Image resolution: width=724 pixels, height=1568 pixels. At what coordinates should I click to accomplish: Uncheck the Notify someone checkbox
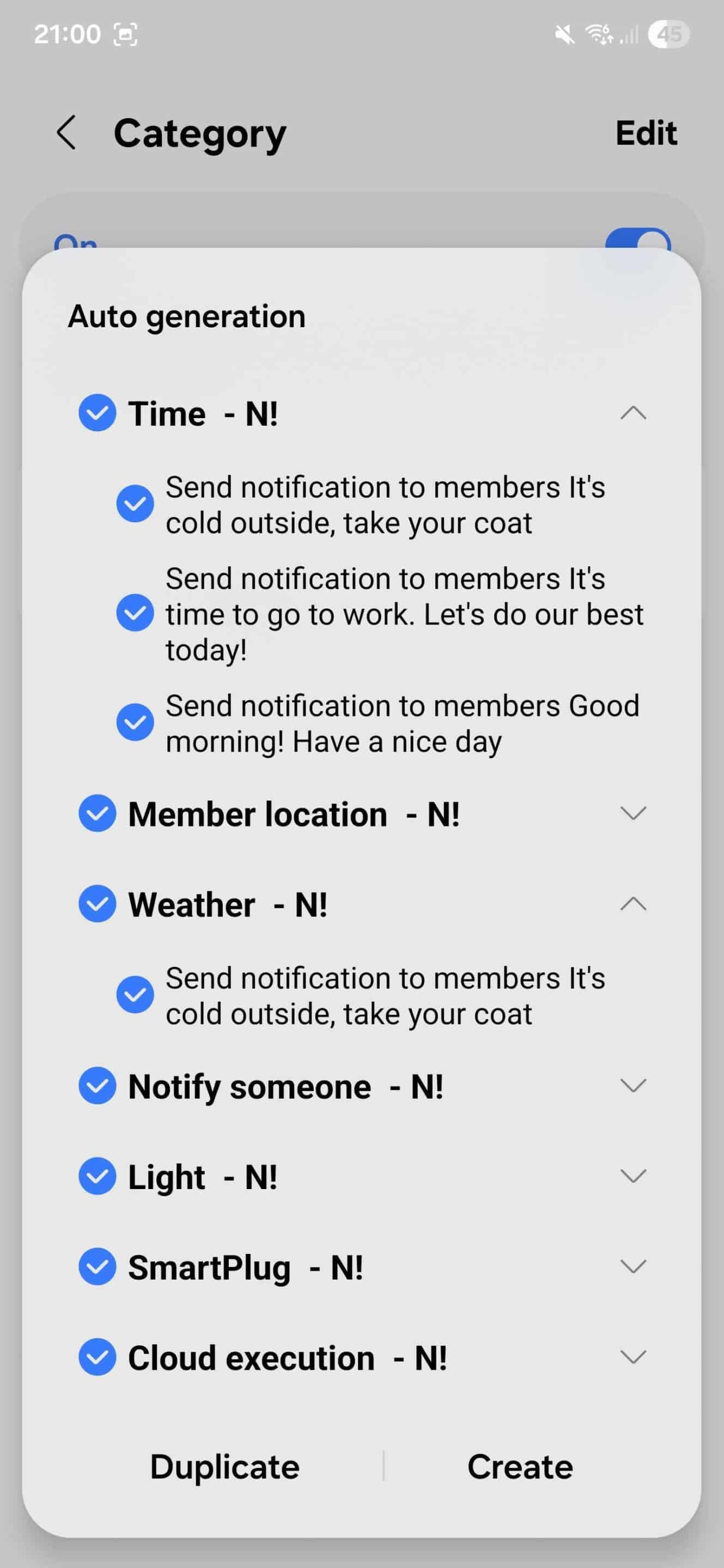coord(98,1085)
